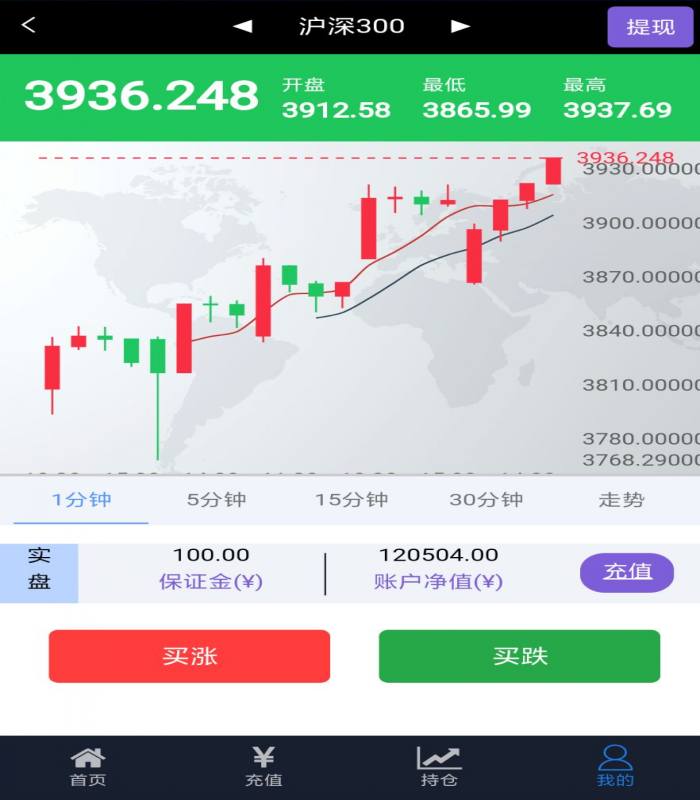
Task: Switch to the 5分钟 chart tab
Action: [x=216, y=500]
